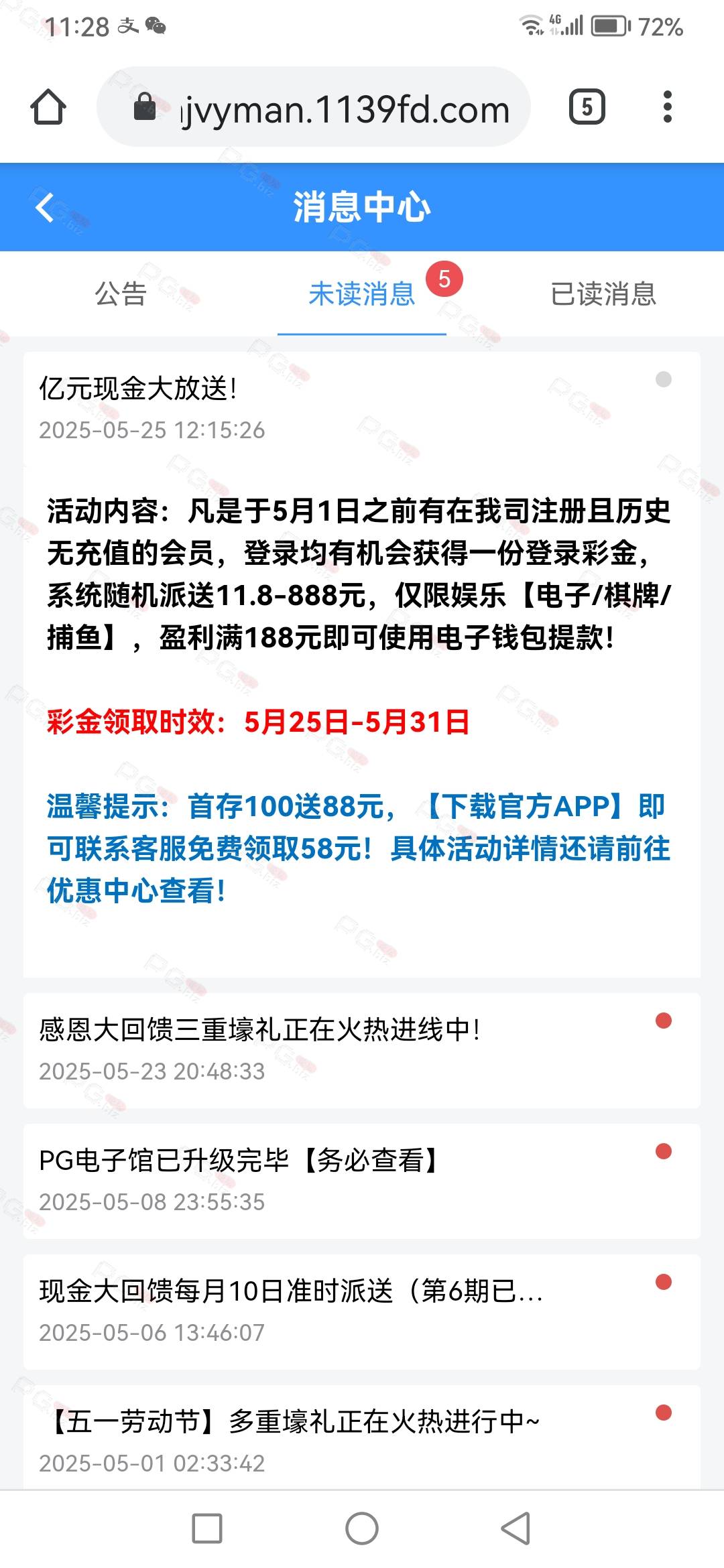Tap the system back button
The width and height of the screenshot is (724, 1568).
tap(516, 1529)
